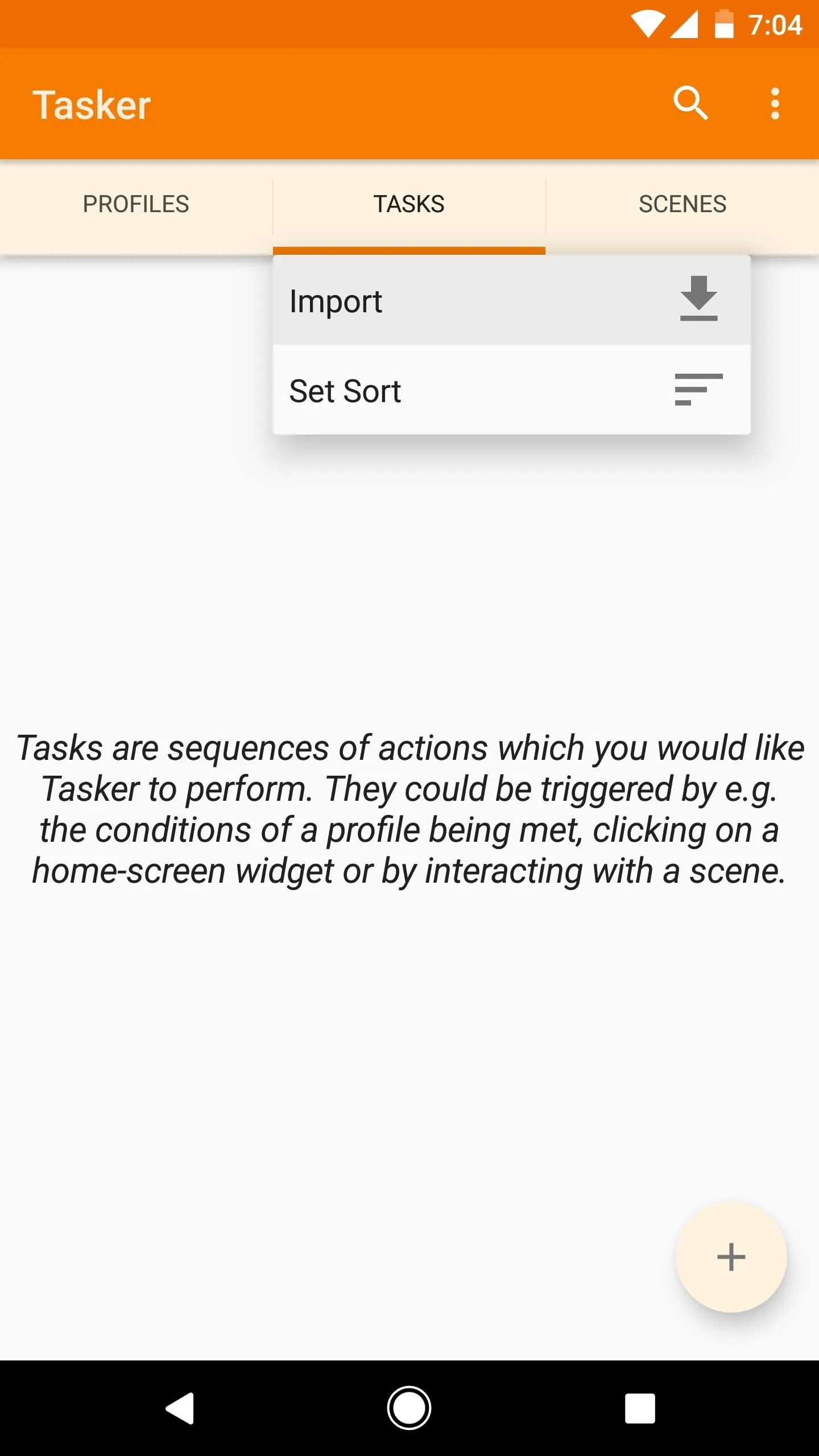Go back using the navigation bar
Viewport: 819px width, 1456px height.
pos(181,1408)
